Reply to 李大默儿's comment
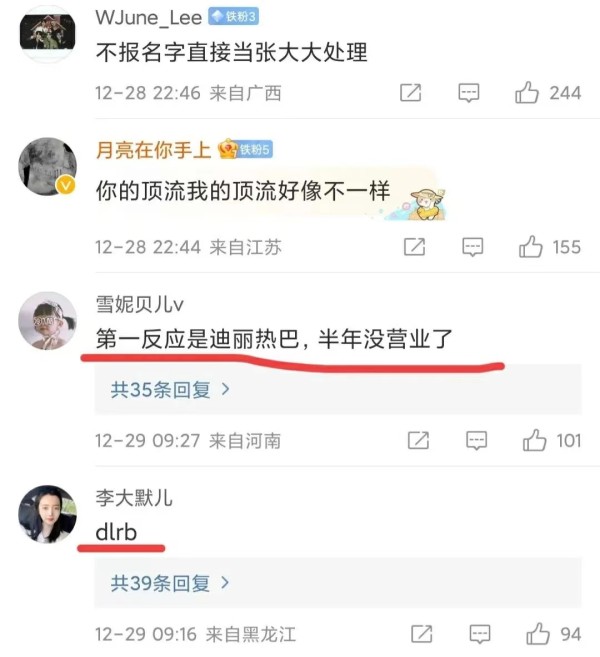600x657 pixels. [479, 634]
